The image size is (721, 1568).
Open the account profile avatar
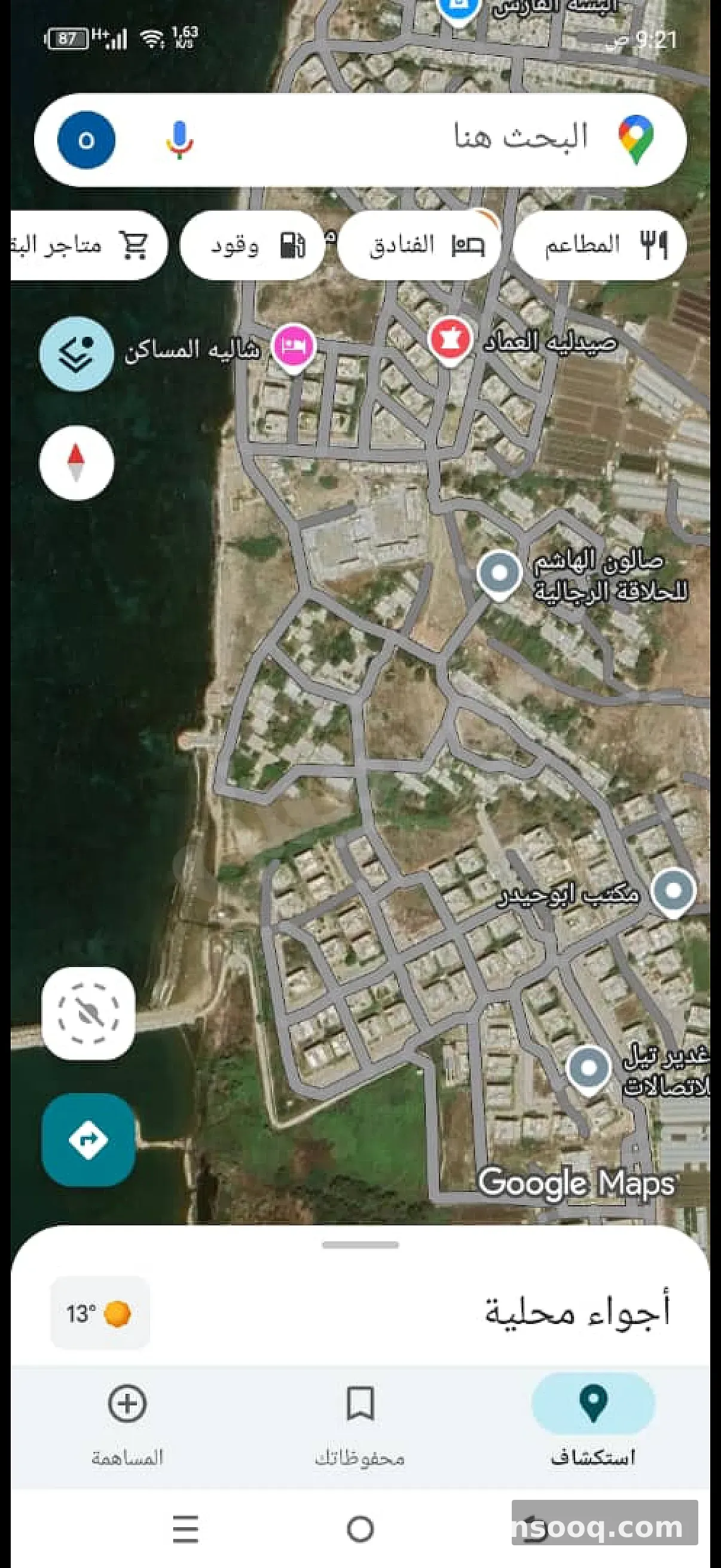(87, 140)
